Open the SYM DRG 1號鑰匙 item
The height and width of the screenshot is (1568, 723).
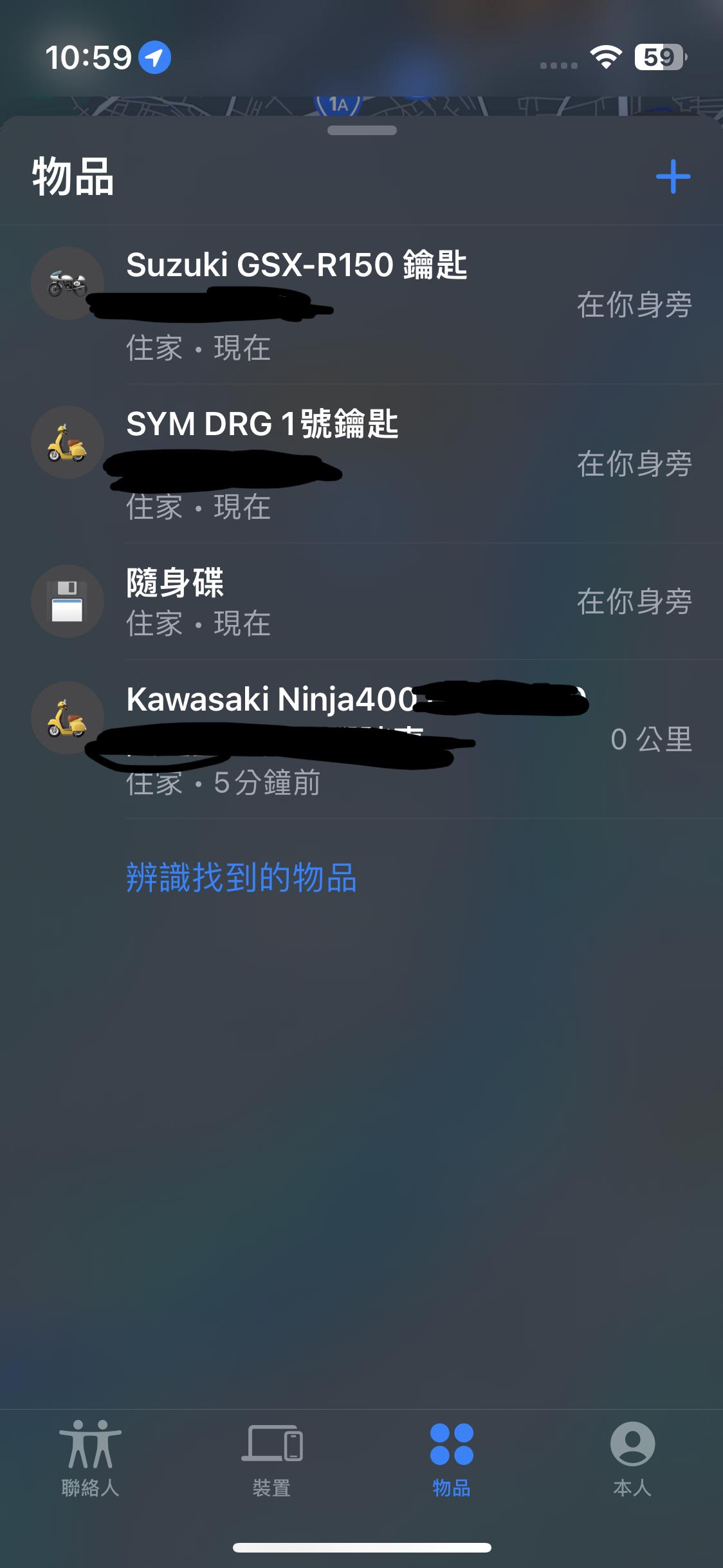point(360,463)
